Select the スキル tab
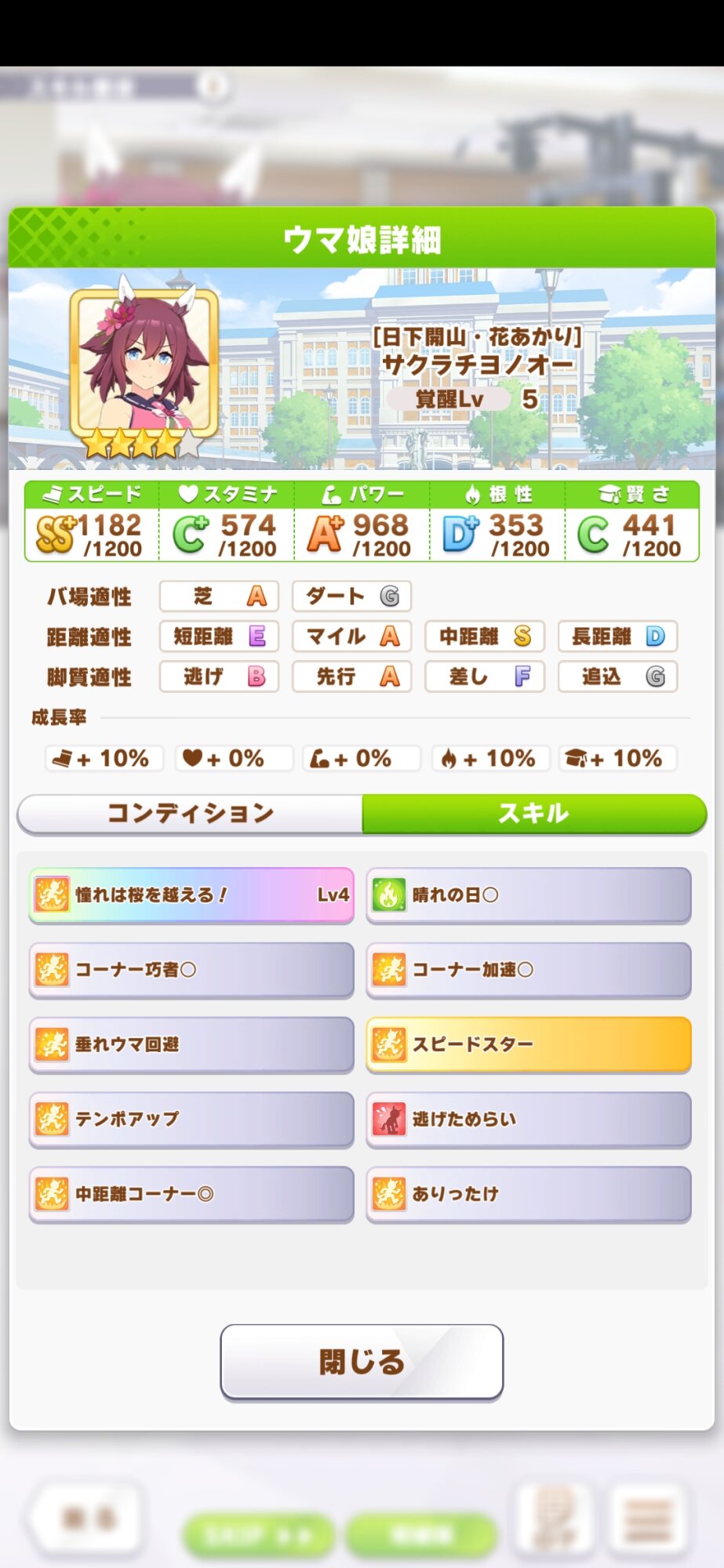 click(x=533, y=813)
